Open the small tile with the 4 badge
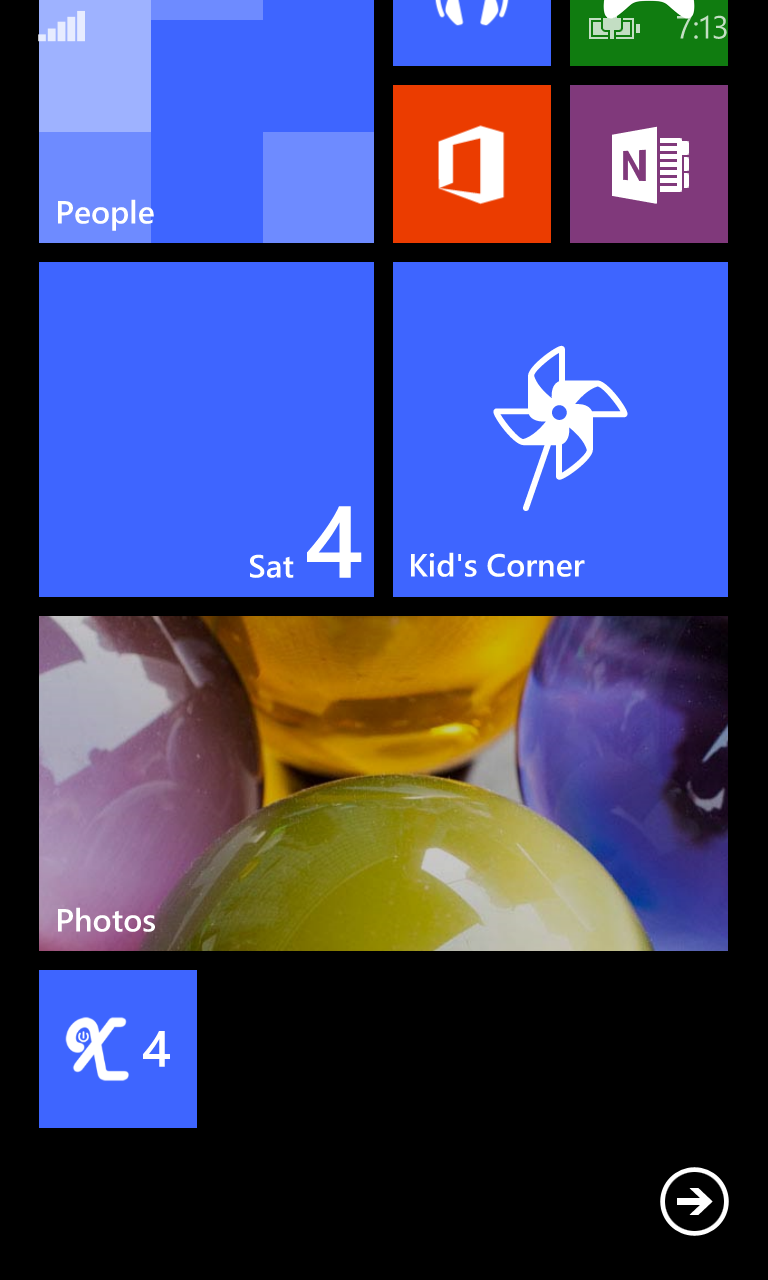The image size is (768, 1280). pos(118,1049)
